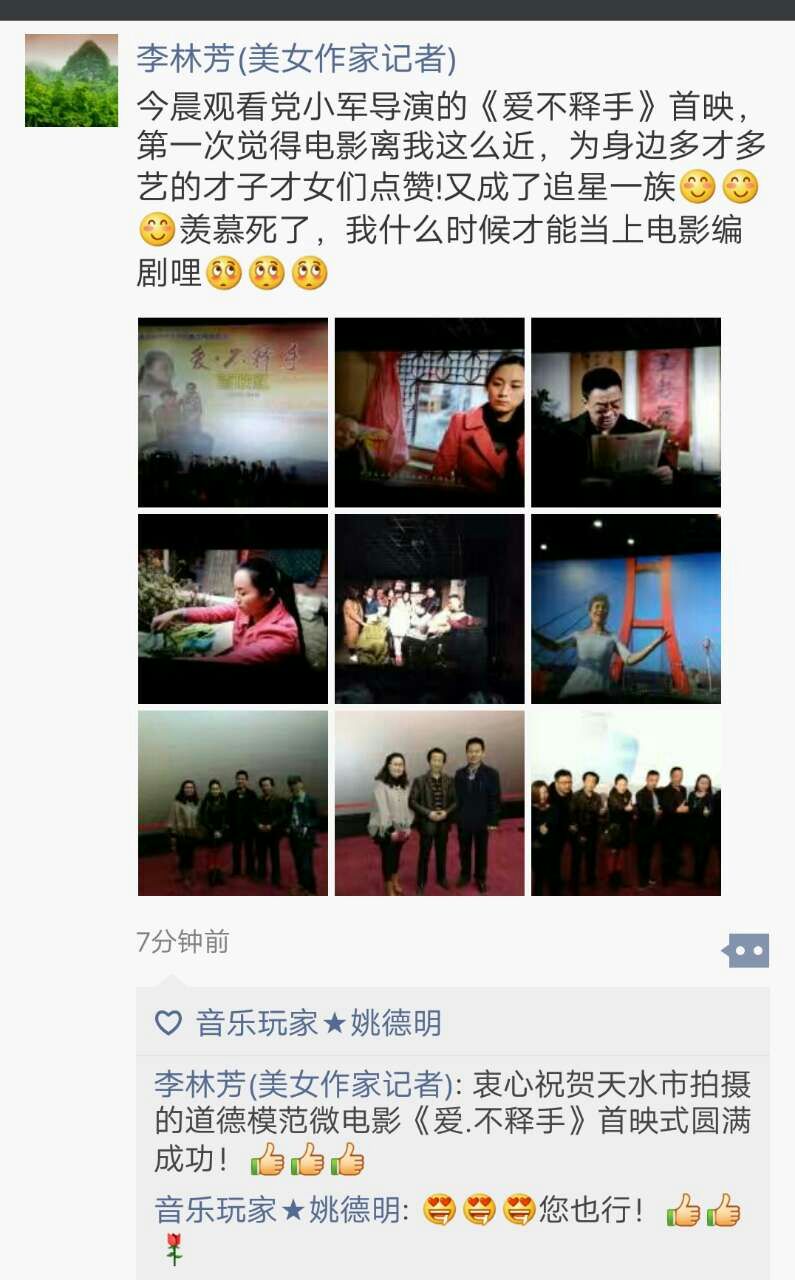Tap the poster's name 李林芳(美女作家记者) at top
The image size is (795, 1280).
296,59
